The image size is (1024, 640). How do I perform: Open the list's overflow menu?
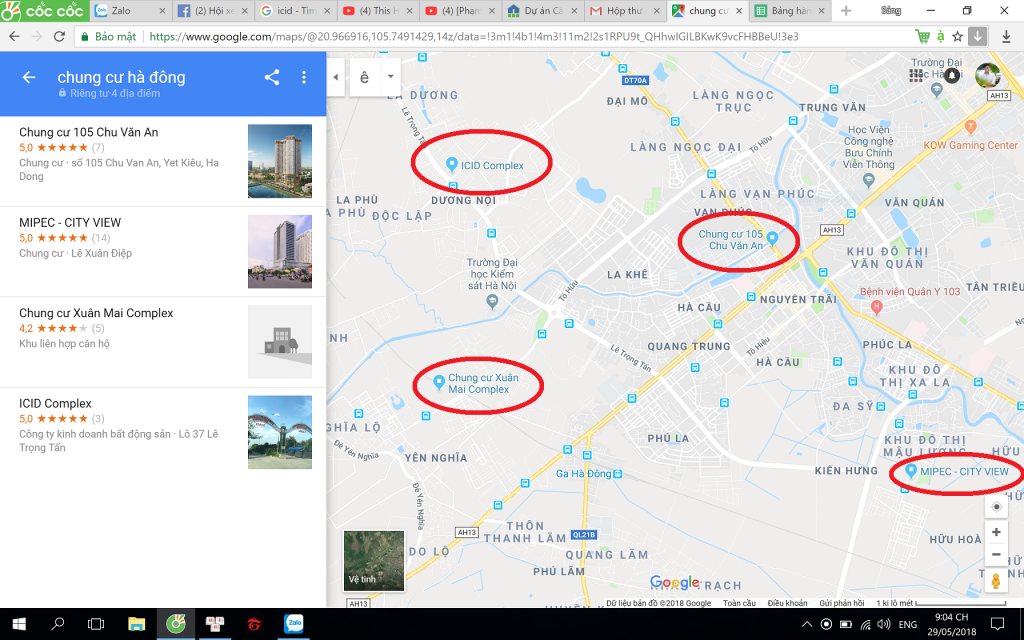coord(304,77)
